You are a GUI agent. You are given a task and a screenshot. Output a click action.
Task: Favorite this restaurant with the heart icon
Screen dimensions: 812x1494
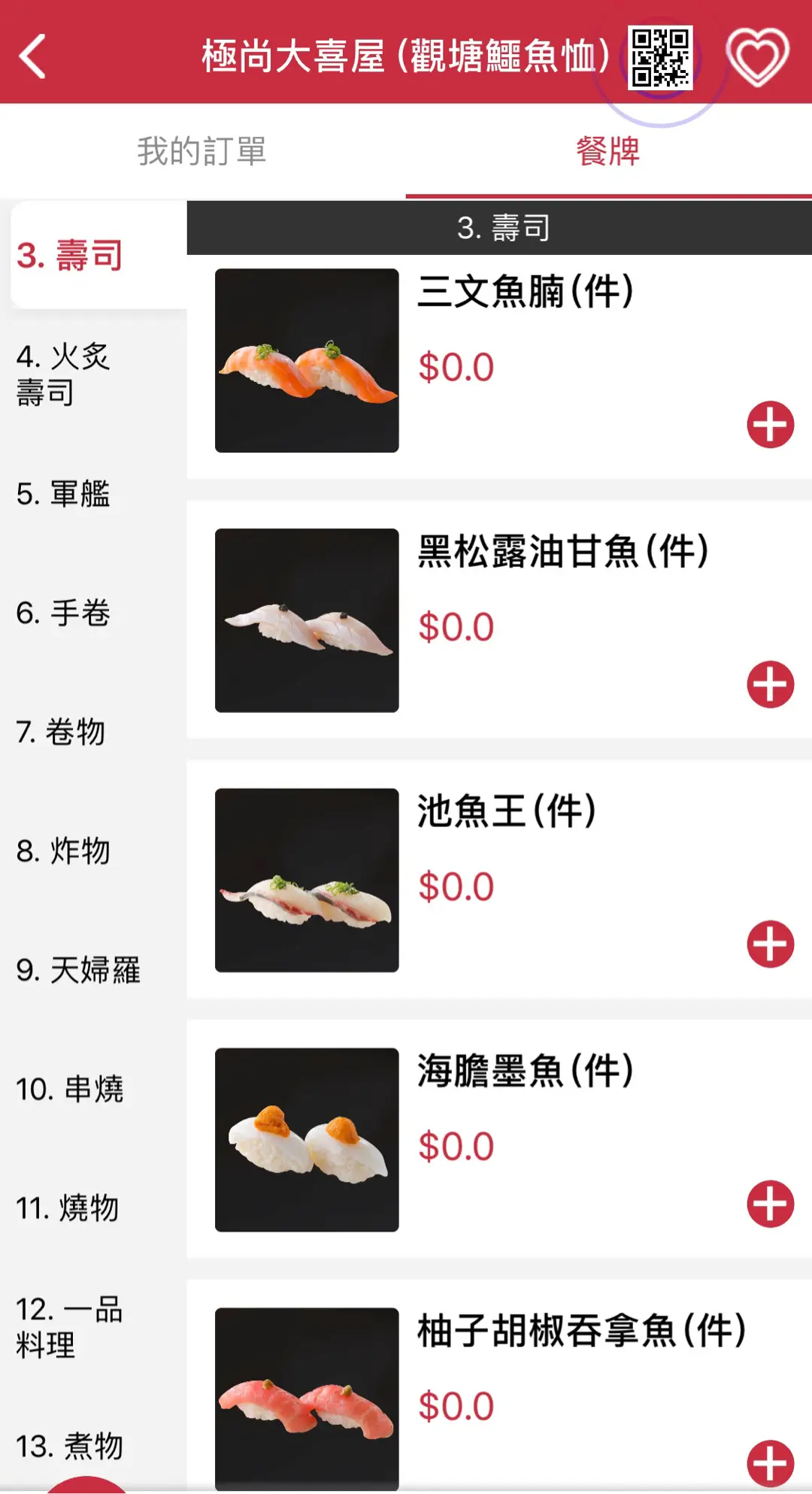pos(757,57)
